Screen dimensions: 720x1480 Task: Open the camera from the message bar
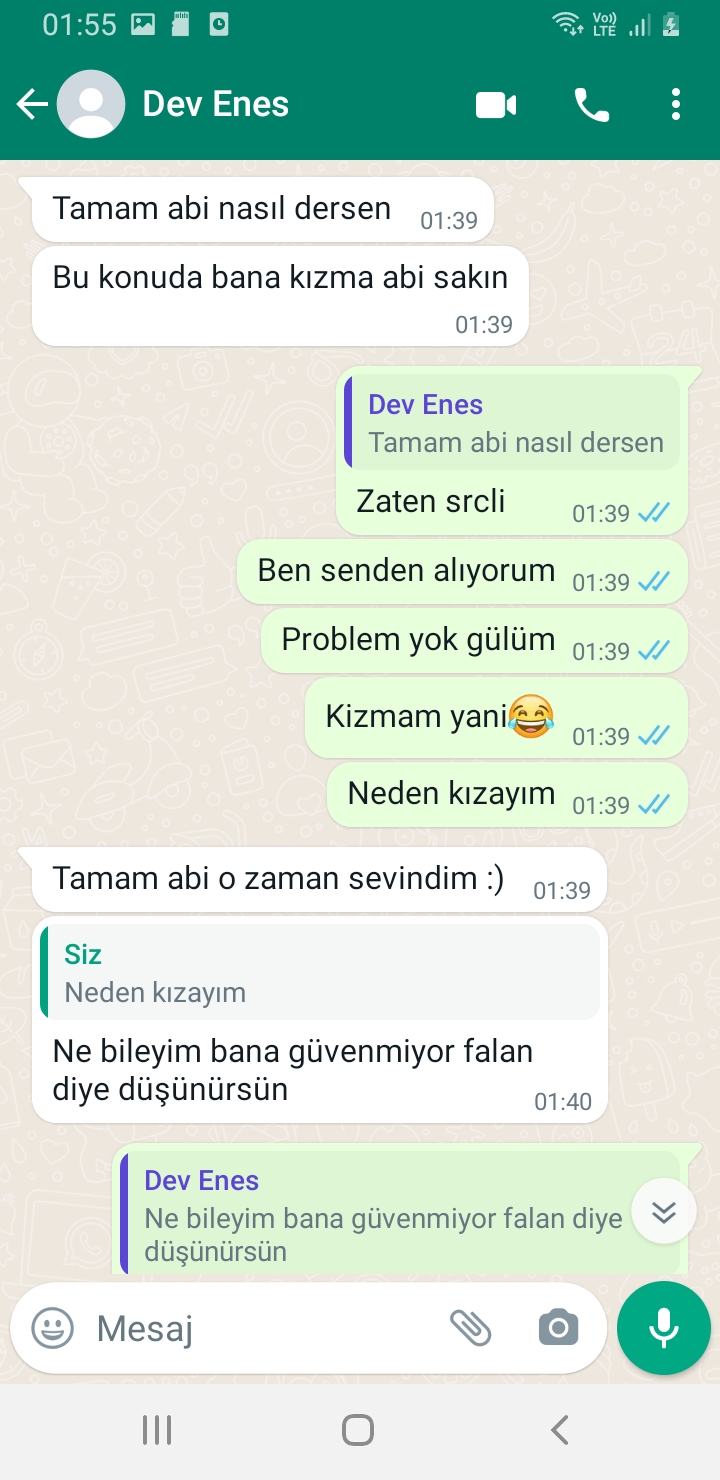pyautogui.click(x=558, y=1328)
